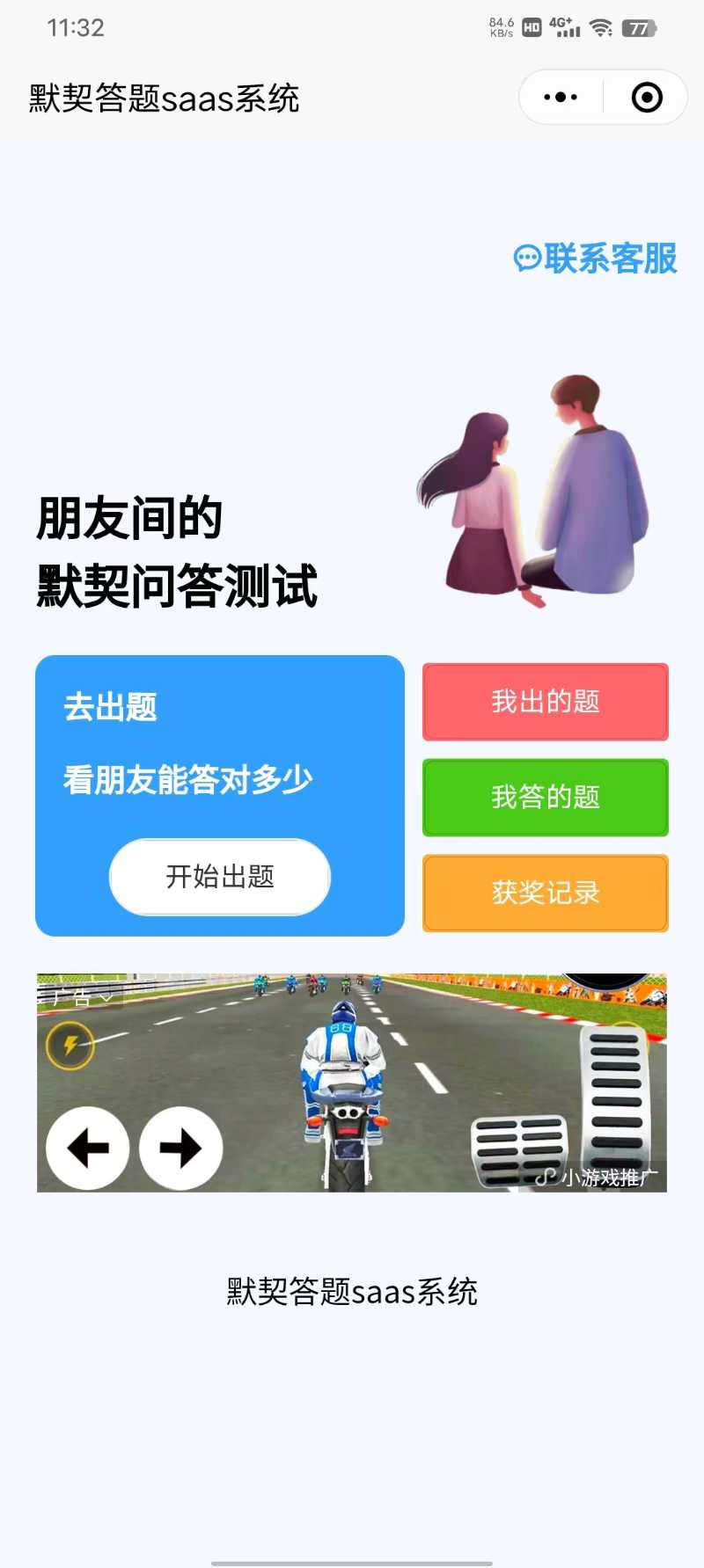Open the mini program more-options menu
Viewport: 704px width, 1568px height.
pyautogui.click(x=561, y=98)
